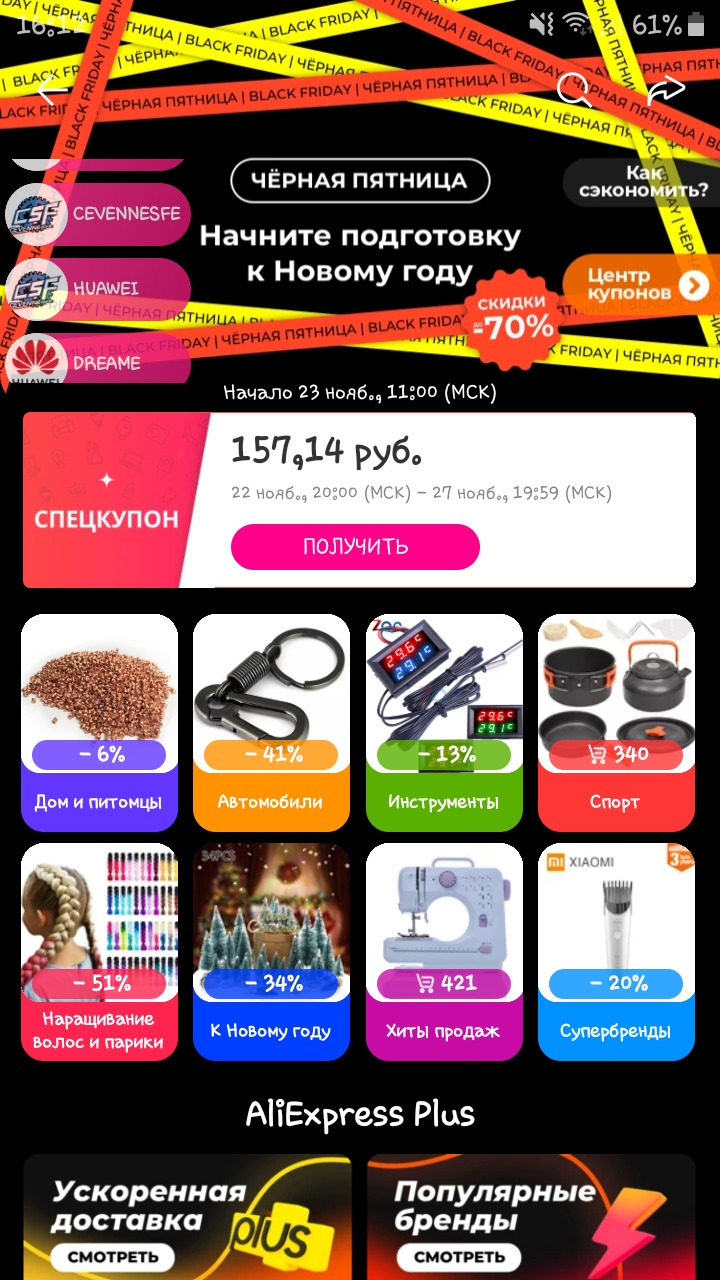This screenshot has width=720, height=1280.
Task: Open «Наращивание волос и парики» category
Action: [x=99, y=952]
